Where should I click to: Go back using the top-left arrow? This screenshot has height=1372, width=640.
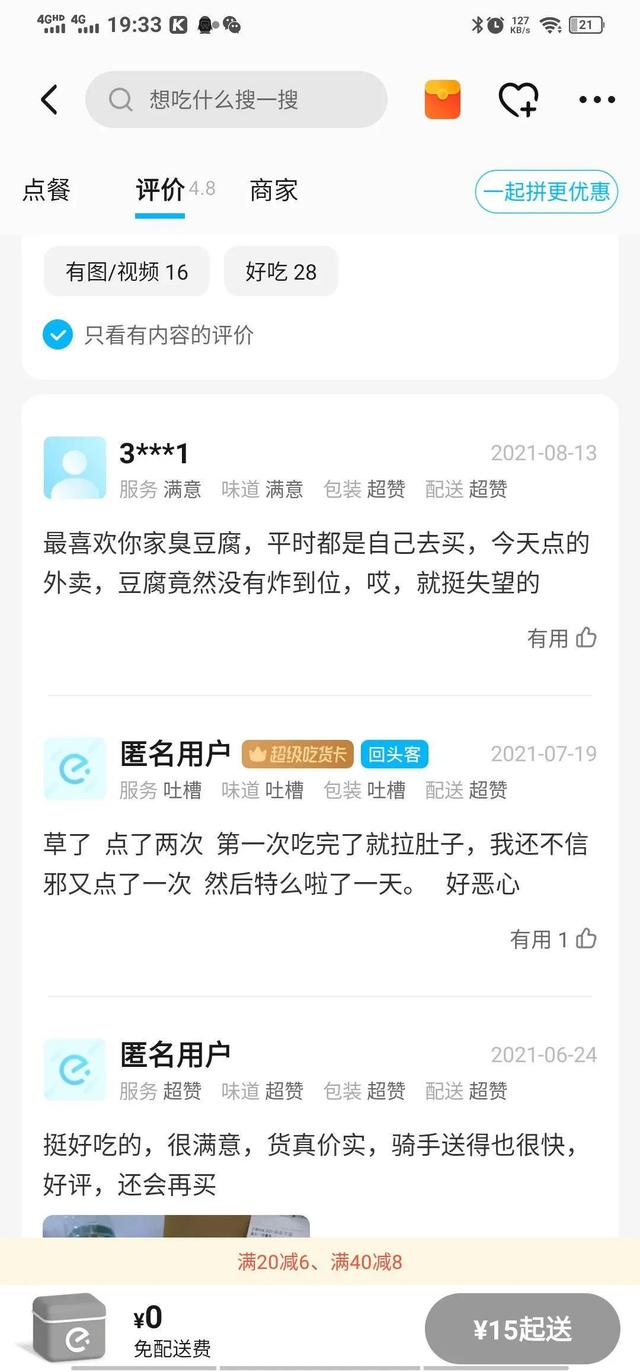49,100
